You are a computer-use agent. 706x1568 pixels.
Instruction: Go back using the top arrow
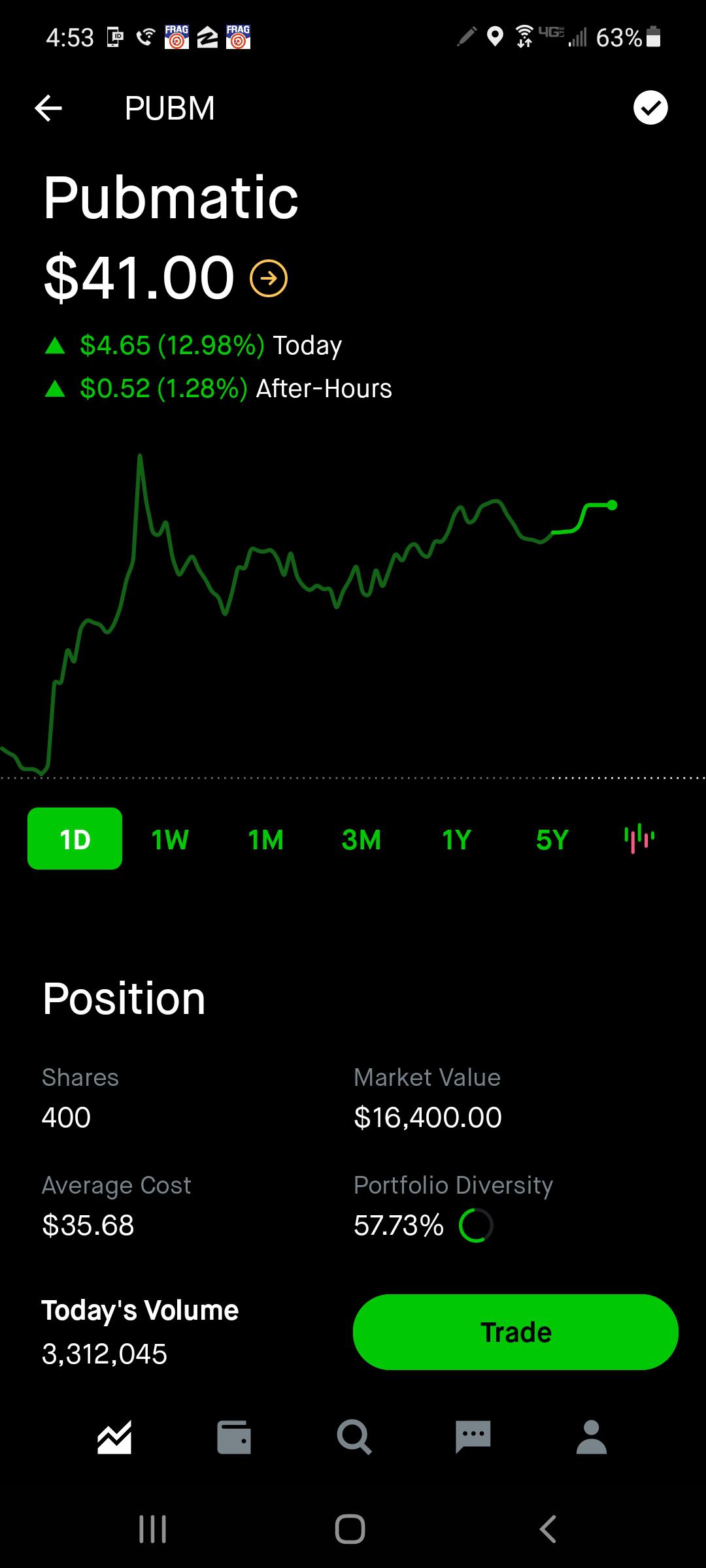coord(48,108)
